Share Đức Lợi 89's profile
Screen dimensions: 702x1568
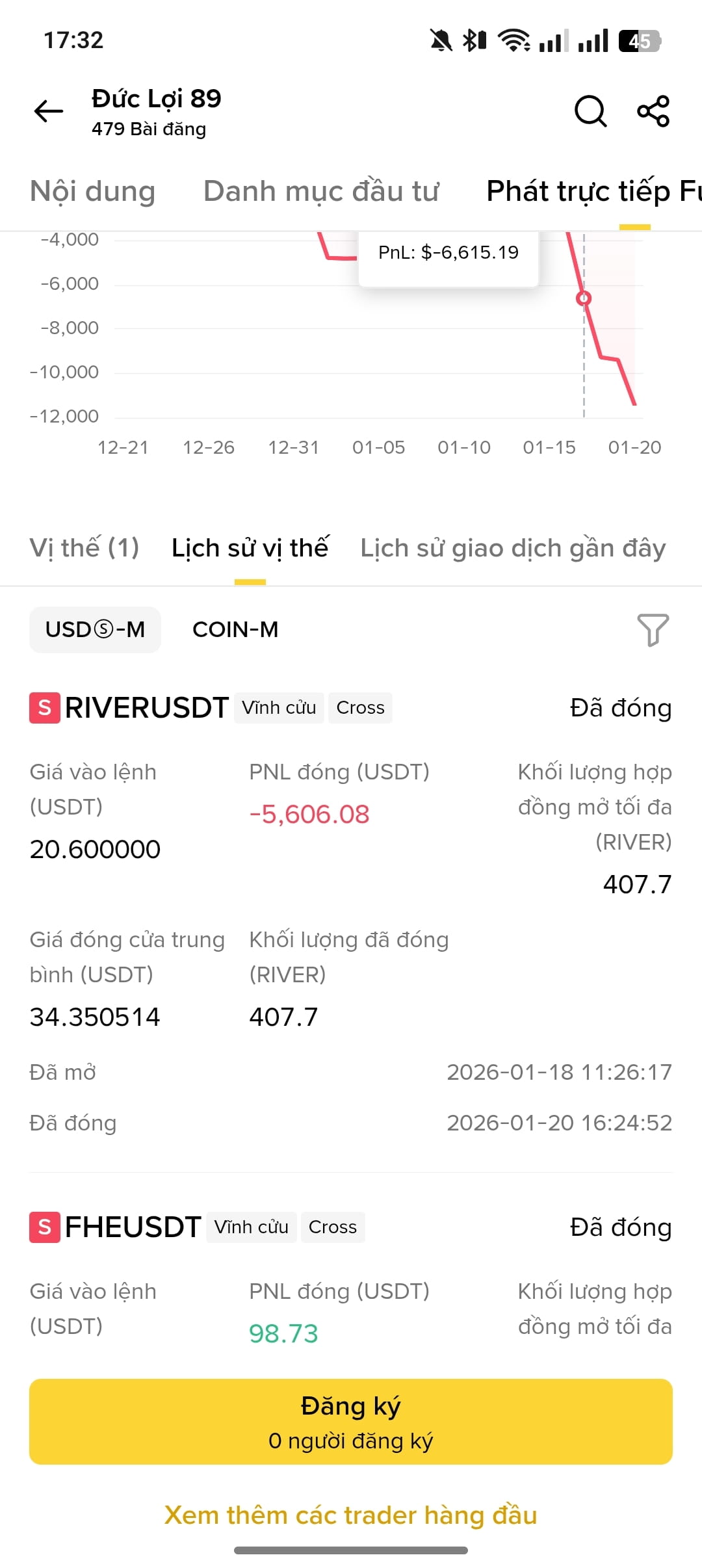(x=653, y=111)
